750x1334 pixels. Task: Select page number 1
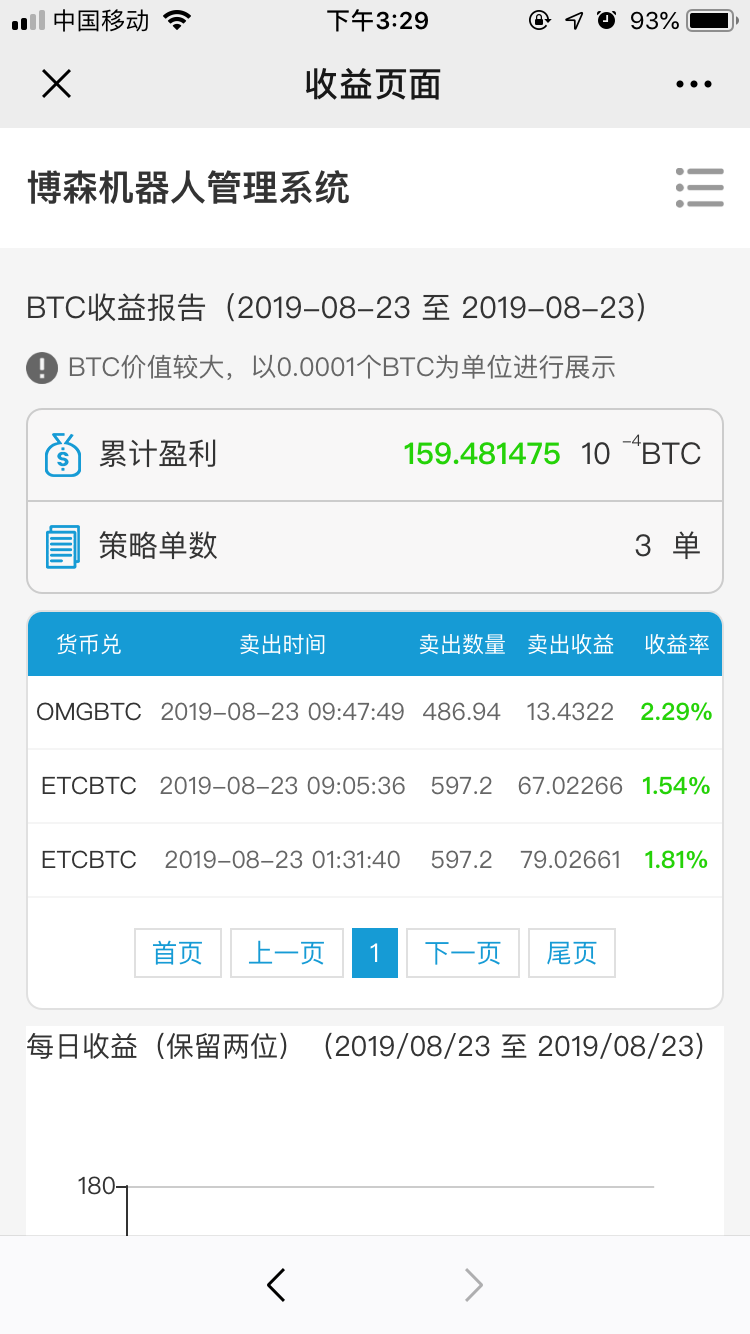tap(375, 953)
